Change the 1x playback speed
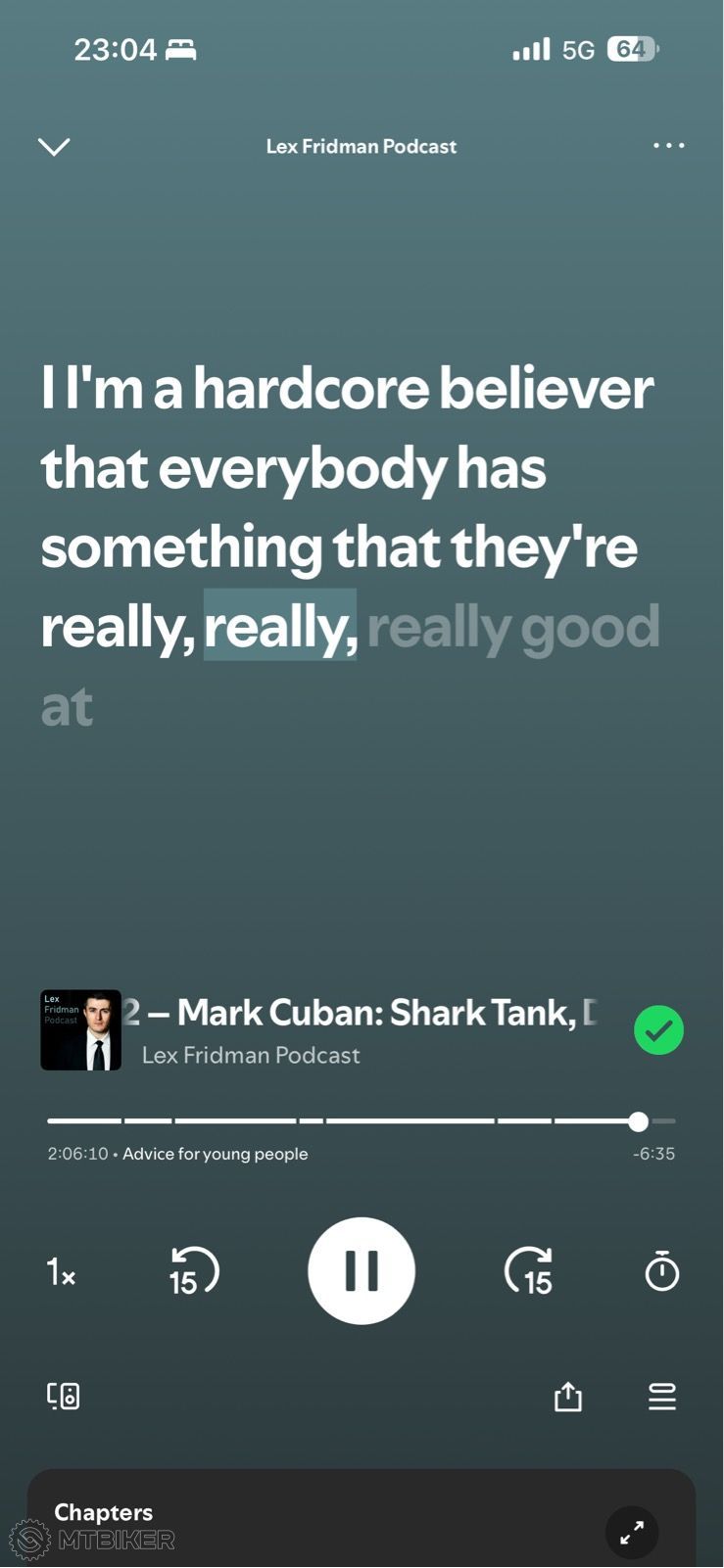 click(x=61, y=1272)
